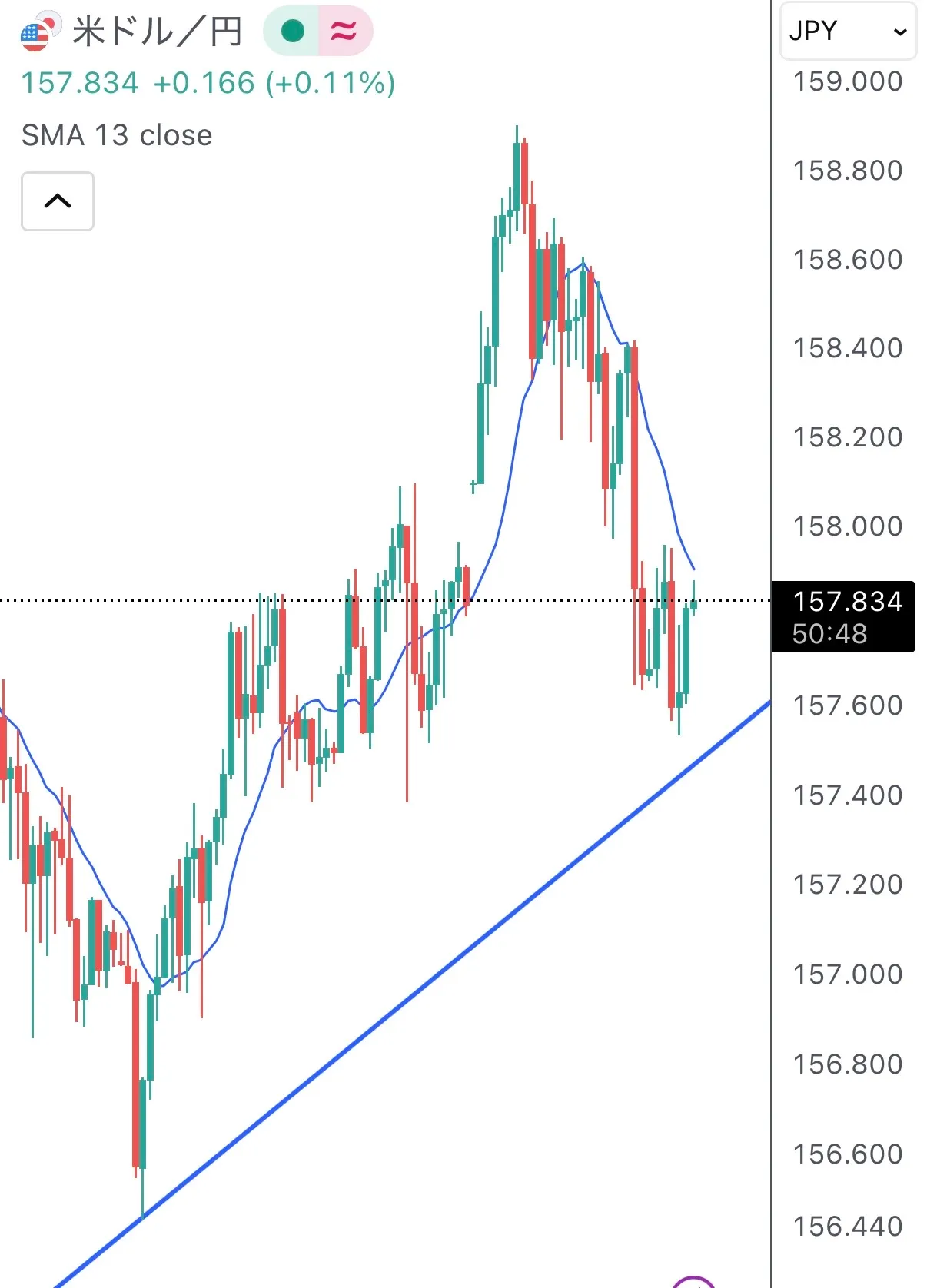Tap the green market status dot
This screenshot has width=927, height=1288.
click(292, 32)
